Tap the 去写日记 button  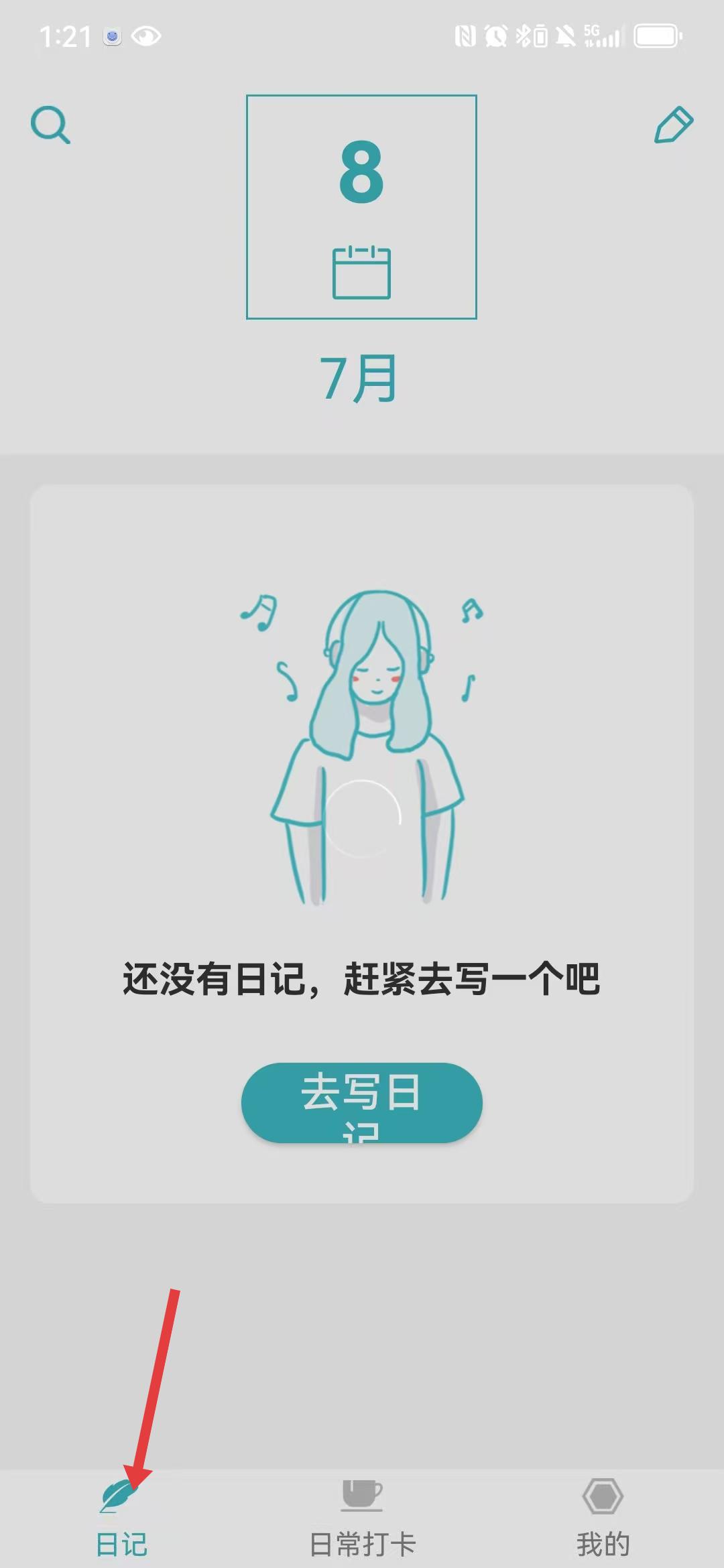(x=361, y=1102)
